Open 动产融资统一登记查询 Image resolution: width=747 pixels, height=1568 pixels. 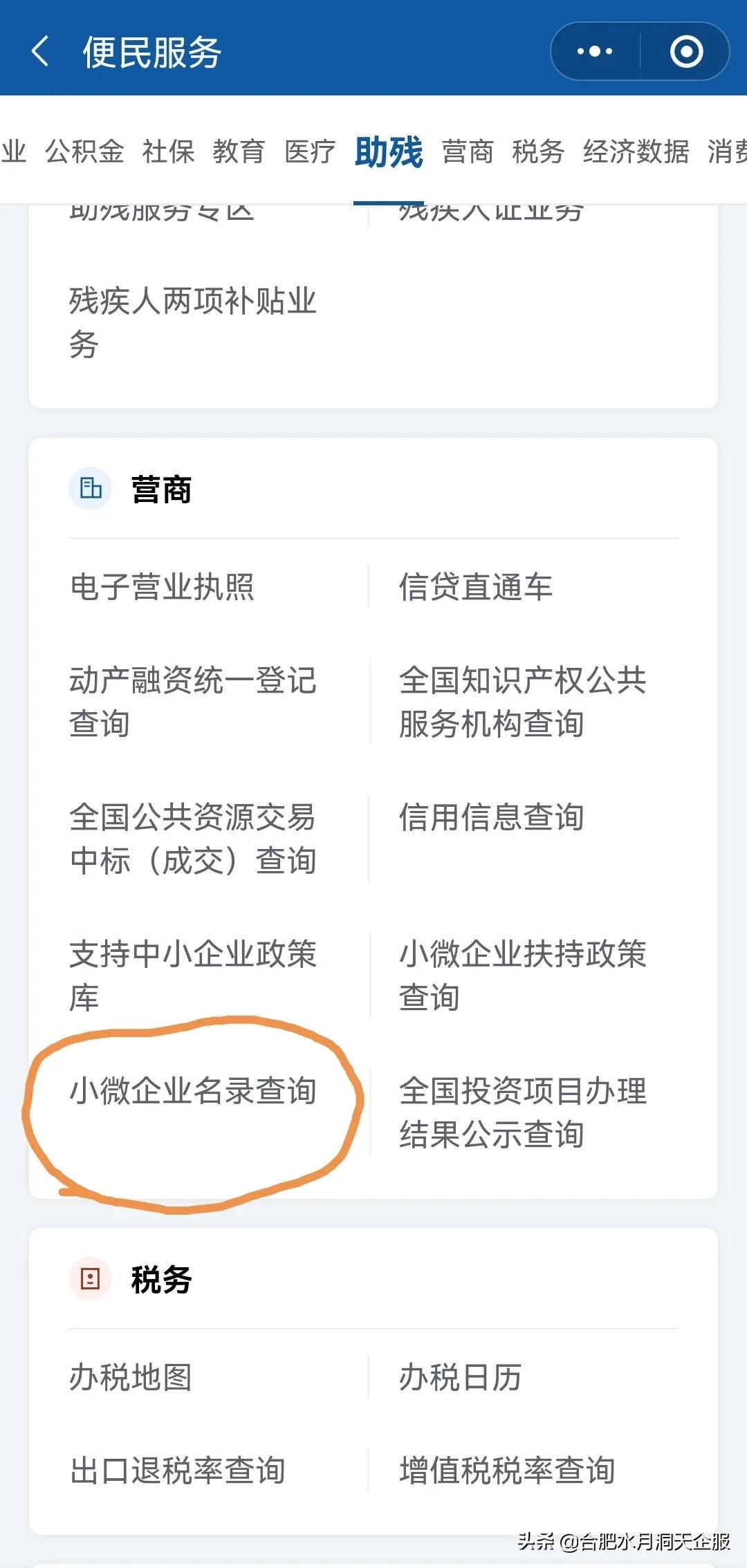tap(193, 702)
